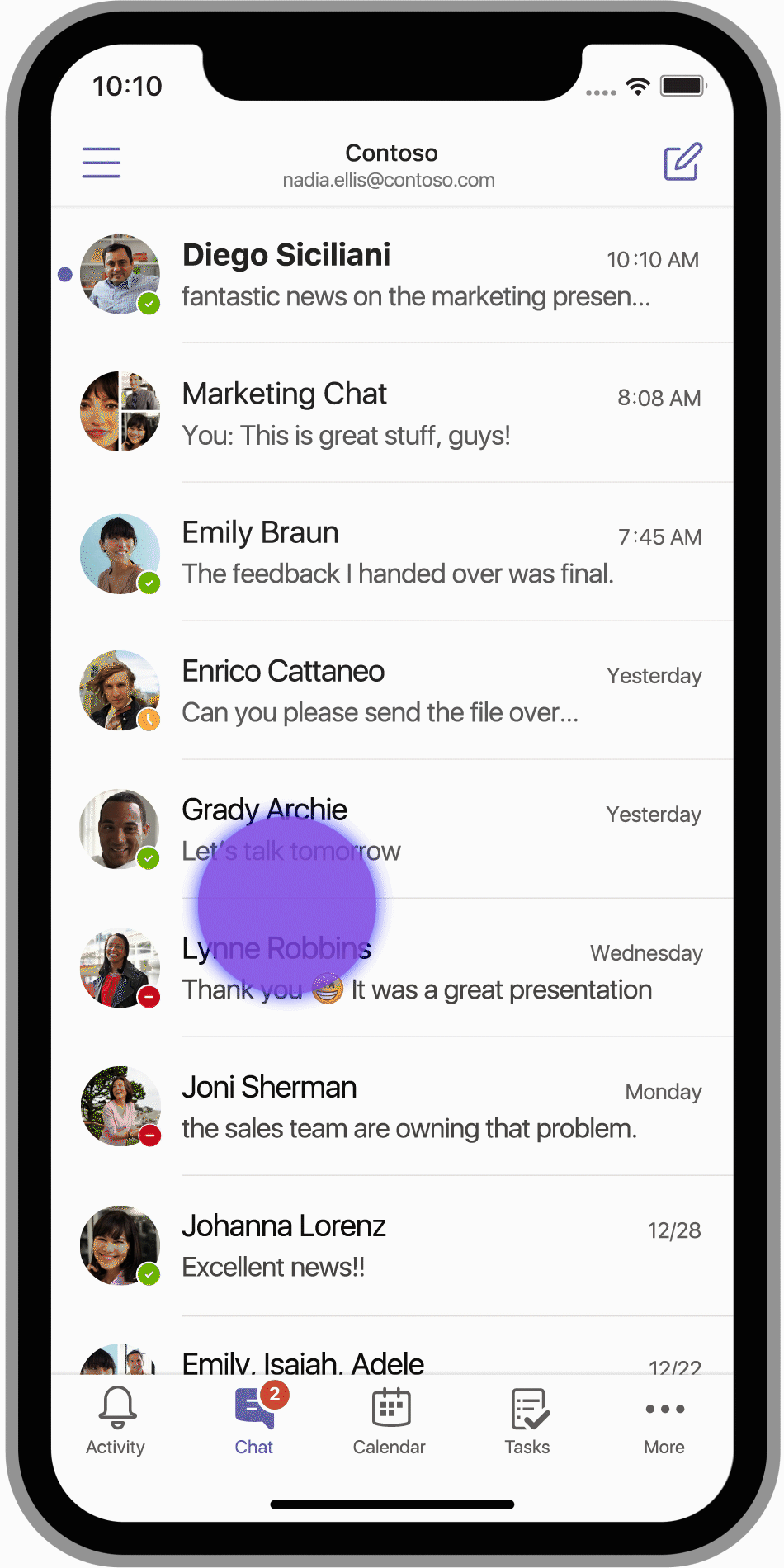Select the Chat tab
This screenshot has height=1568, width=784.
click(254, 1421)
